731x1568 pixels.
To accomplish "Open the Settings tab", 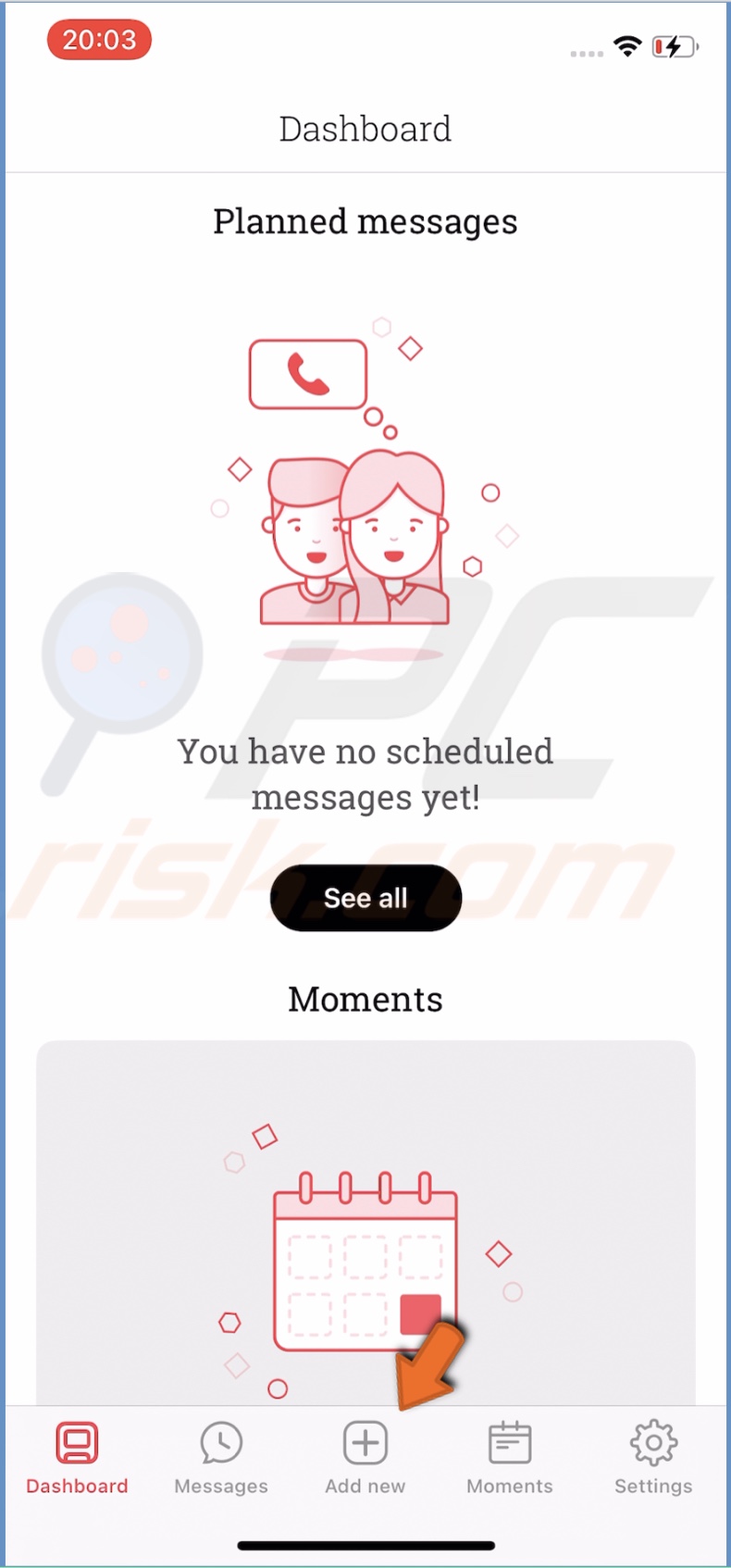I will 653,1458.
